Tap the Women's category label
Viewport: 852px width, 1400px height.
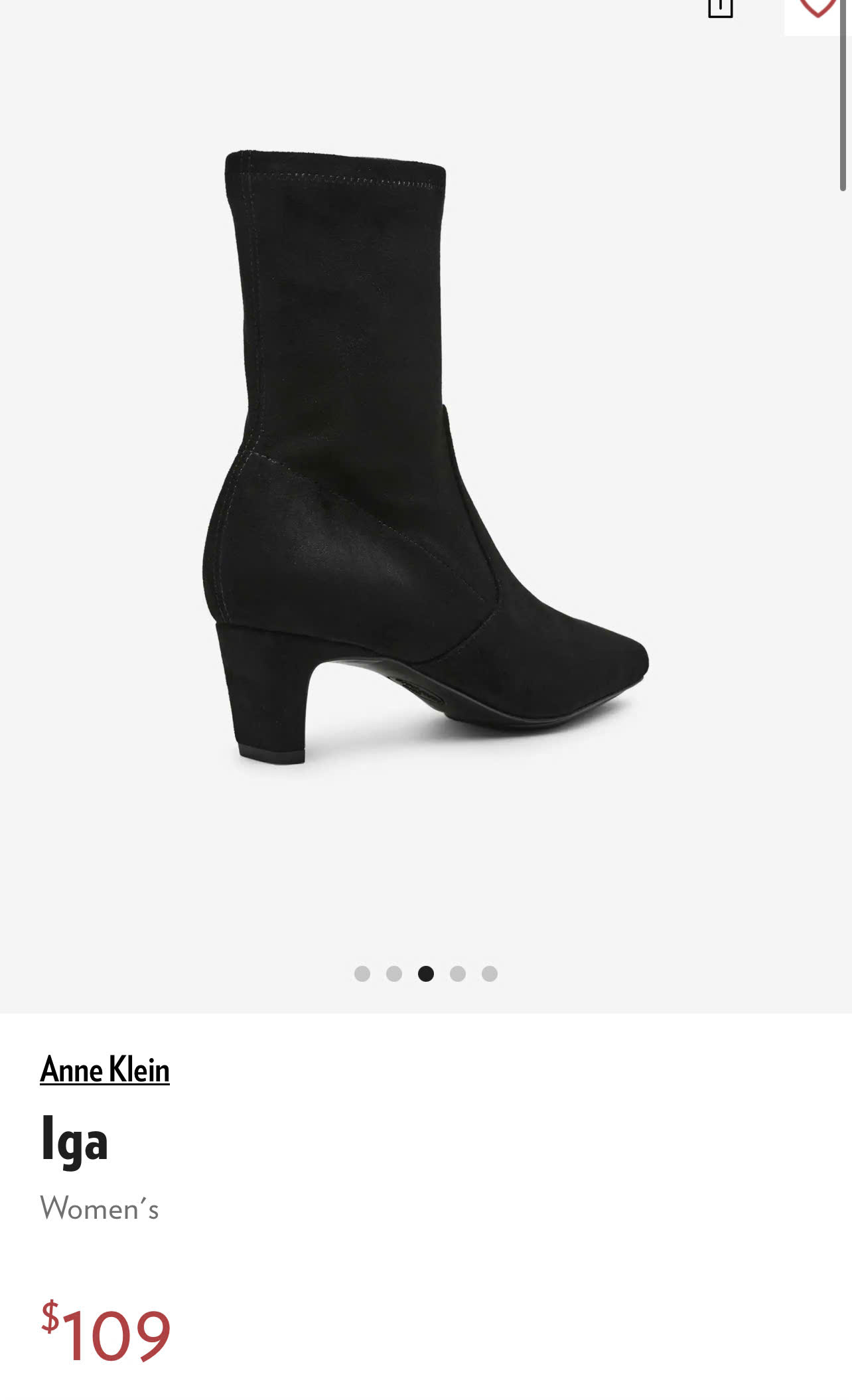click(100, 1207)
